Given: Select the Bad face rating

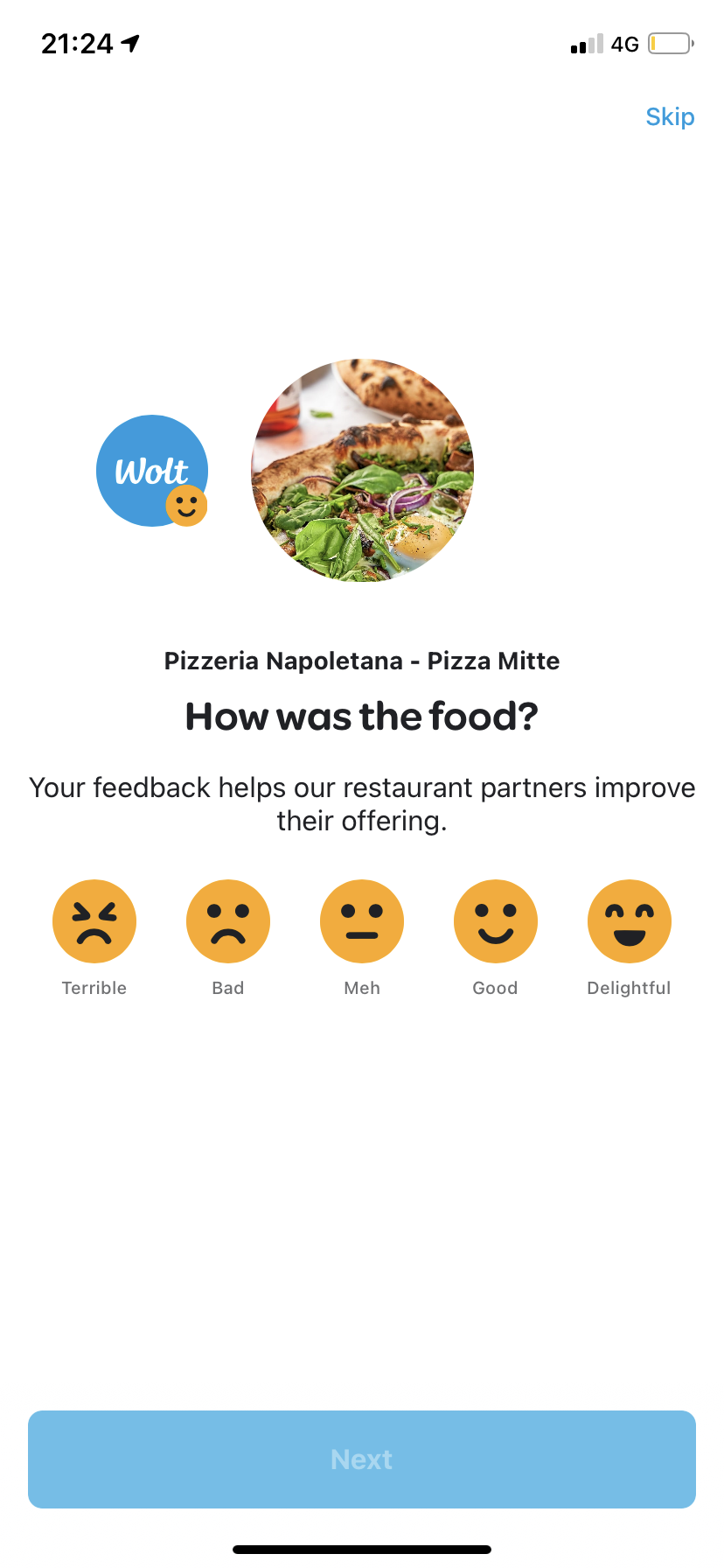Looking at the screenshot, I should [228, 921].
